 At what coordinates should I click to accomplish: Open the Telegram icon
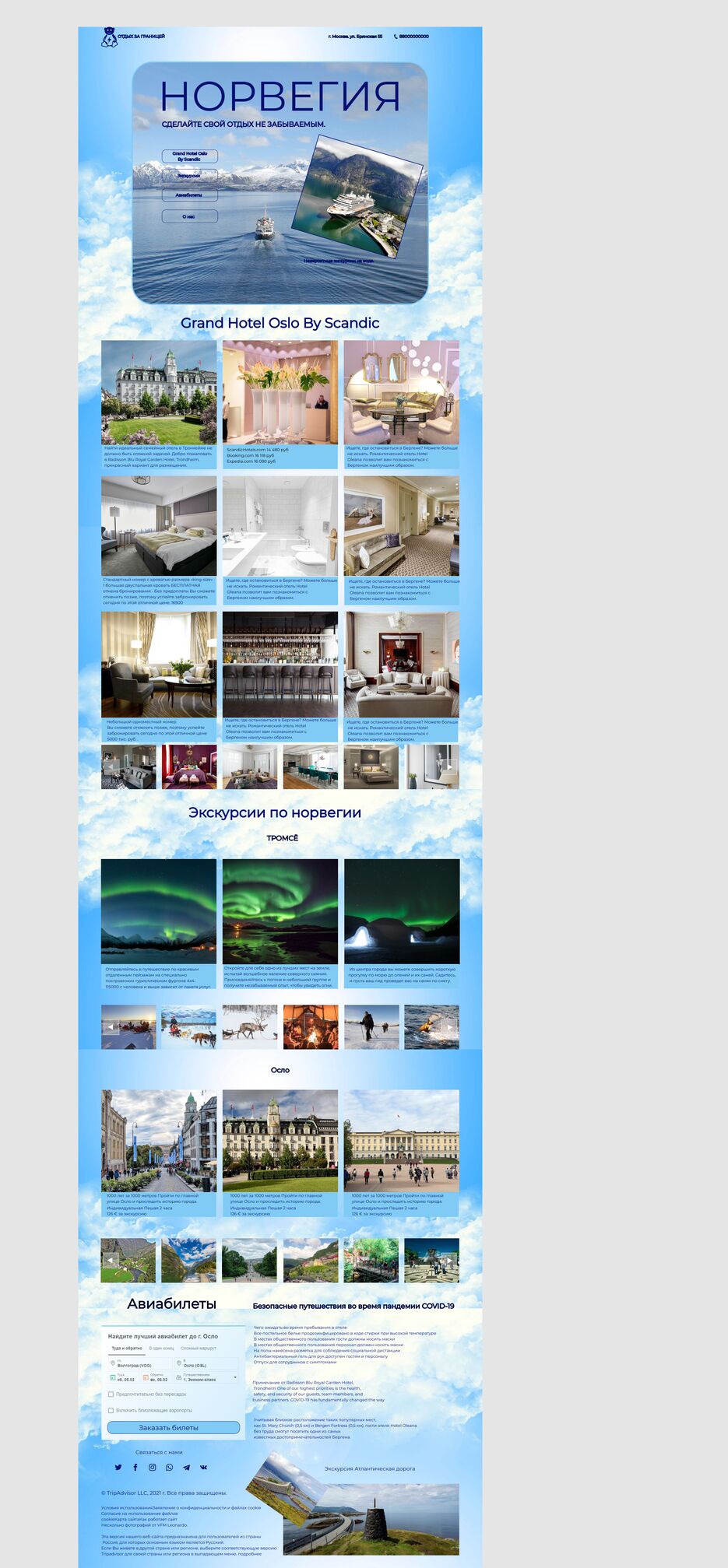tap(187, 1468)
